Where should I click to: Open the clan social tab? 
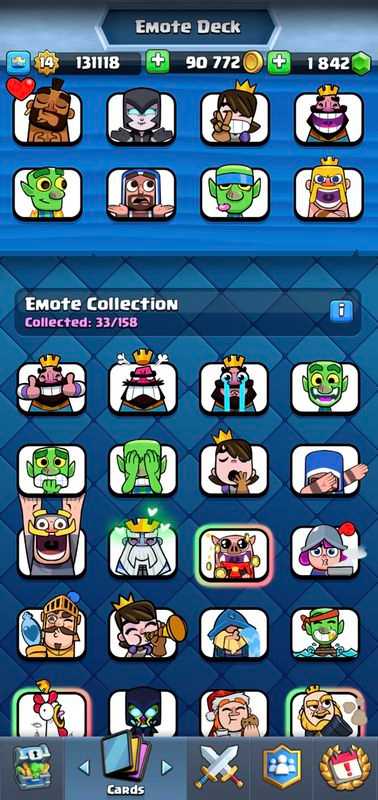click(280, 767)
